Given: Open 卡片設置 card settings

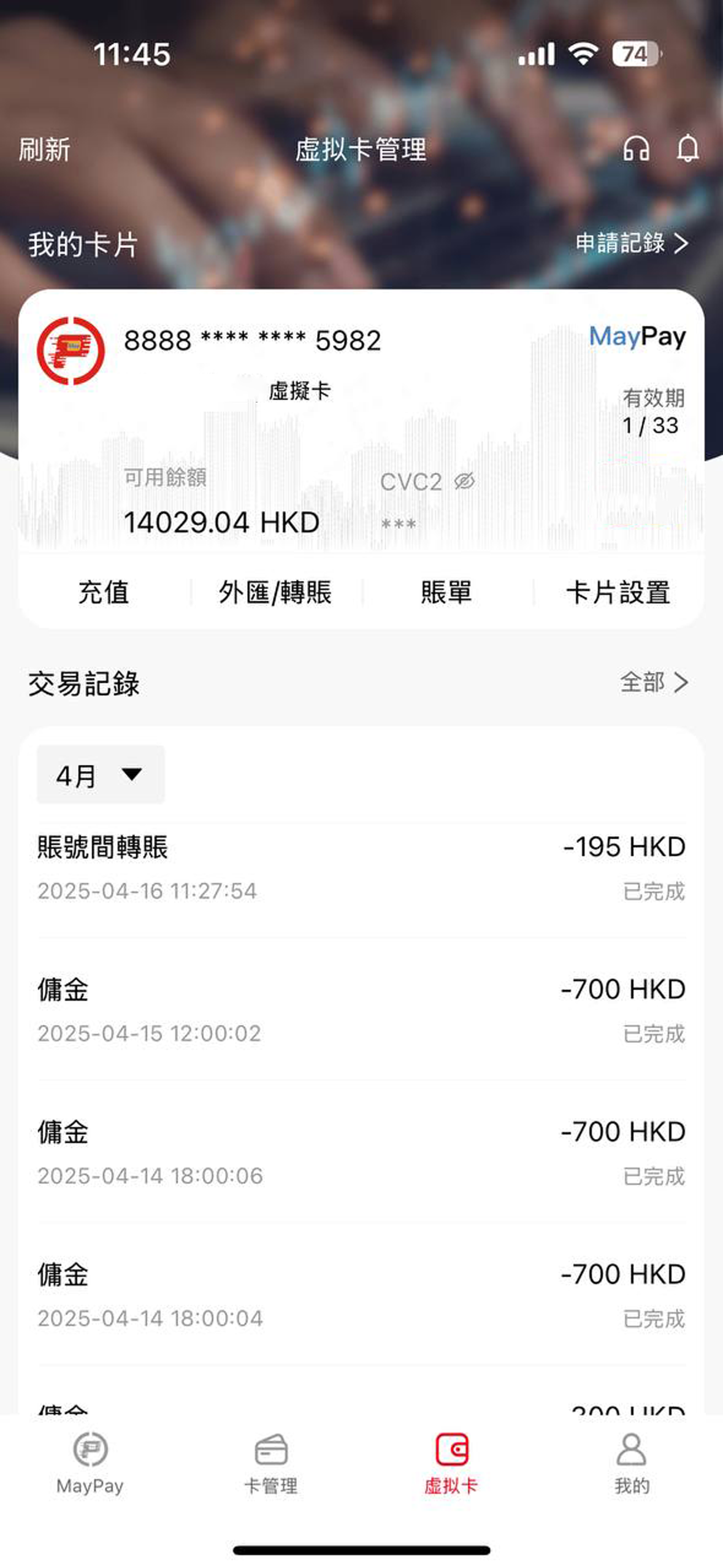Looking at the screenshot, I should click(x=618, y=593).
